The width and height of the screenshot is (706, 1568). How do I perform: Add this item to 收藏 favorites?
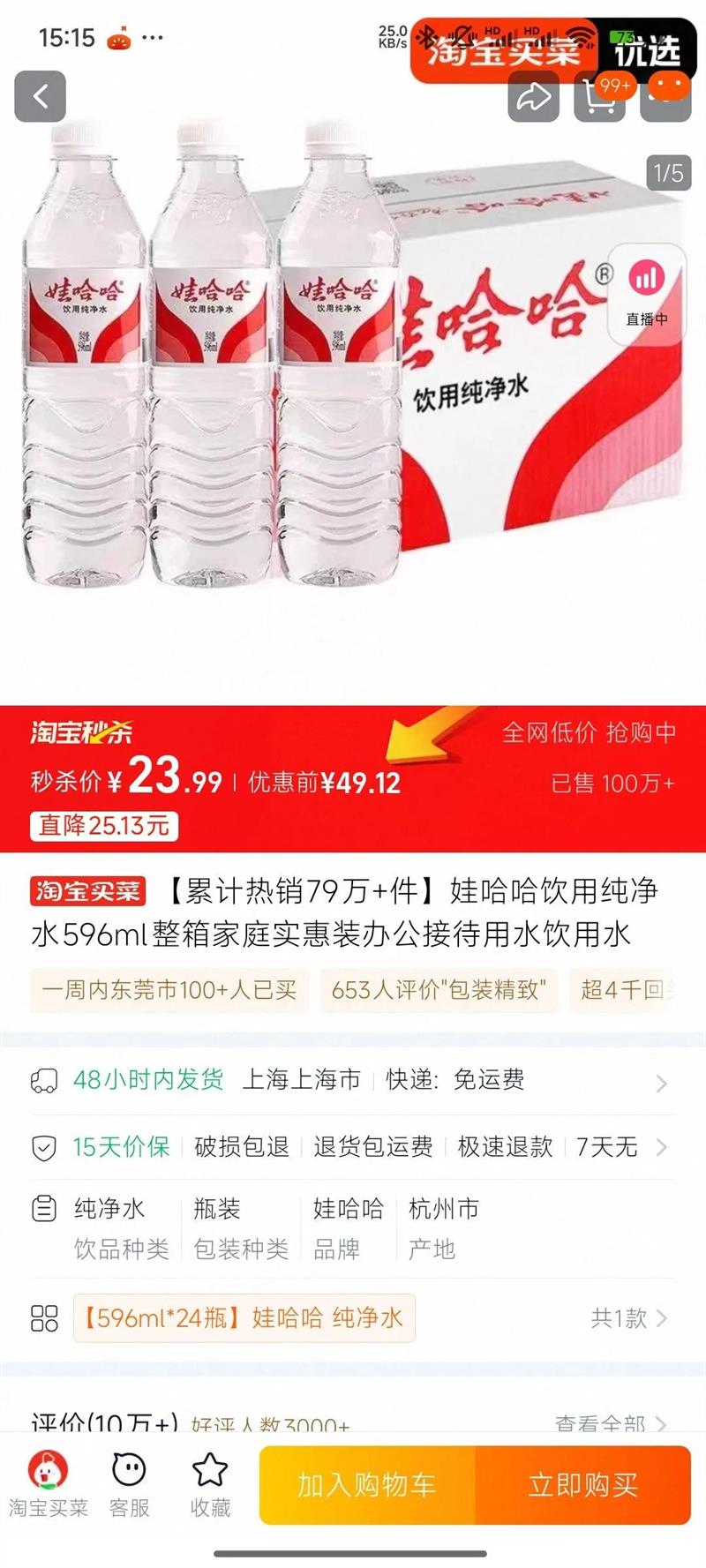pos(210,1484)
